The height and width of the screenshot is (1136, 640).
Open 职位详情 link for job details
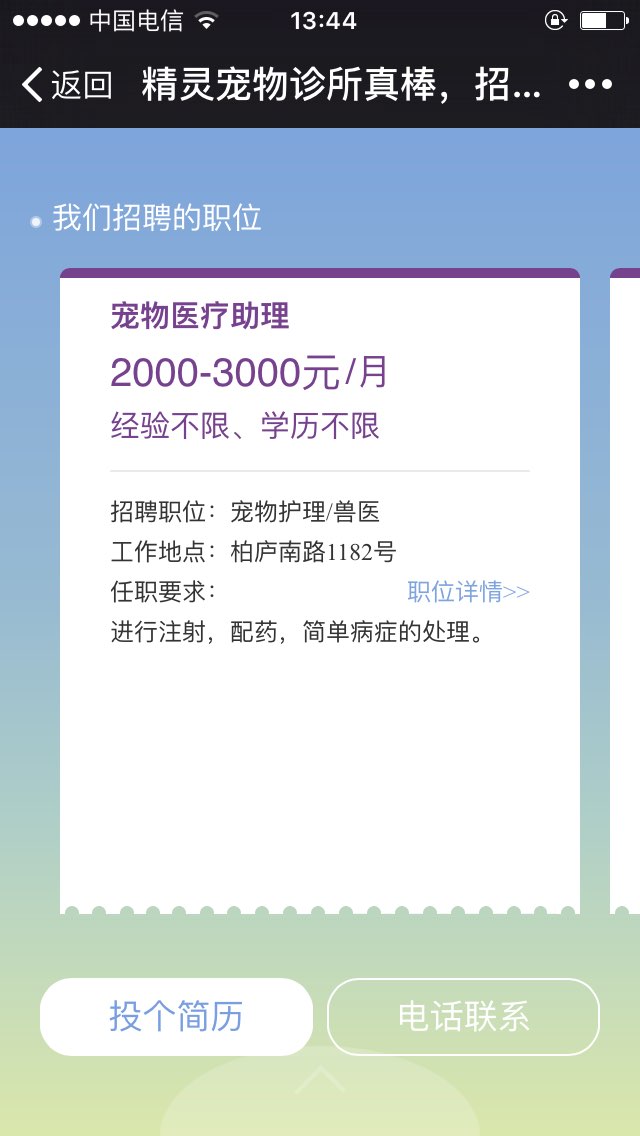tap(468, 592)
